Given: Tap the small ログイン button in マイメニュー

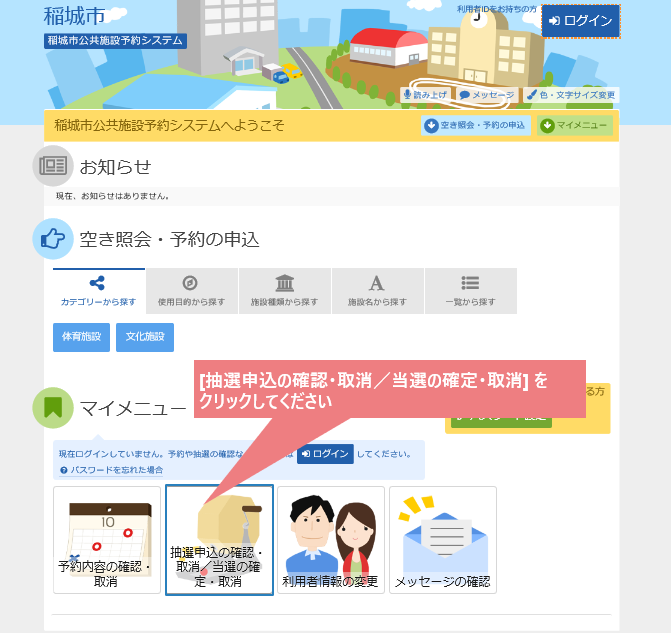Looking at the screenshot, I should pos(325,454).
